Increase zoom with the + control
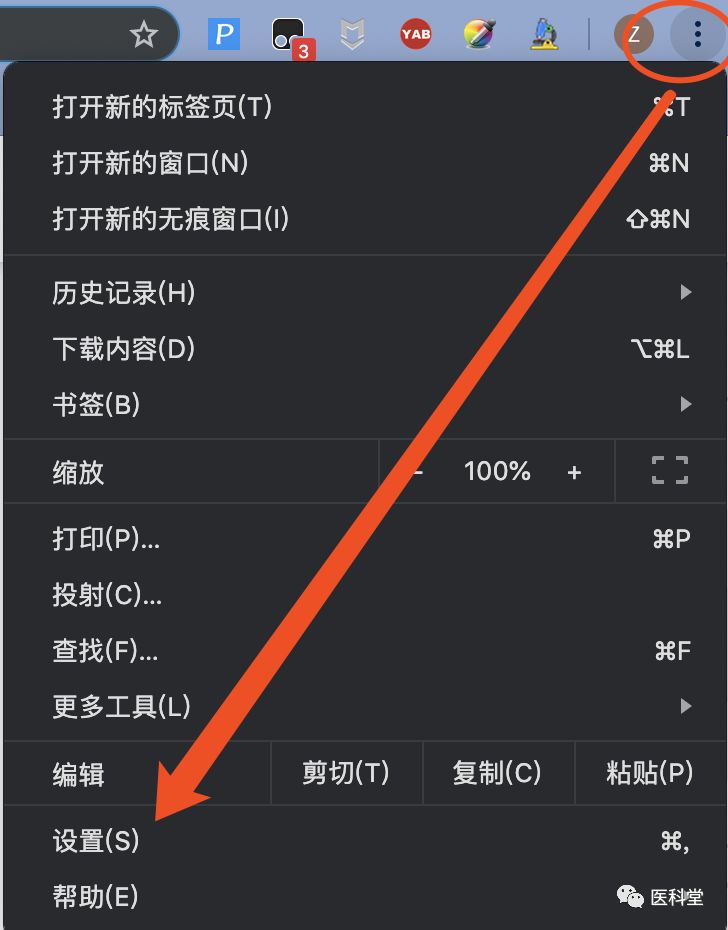The height and width of the screenshot is (930, 728). coord(574,470)
